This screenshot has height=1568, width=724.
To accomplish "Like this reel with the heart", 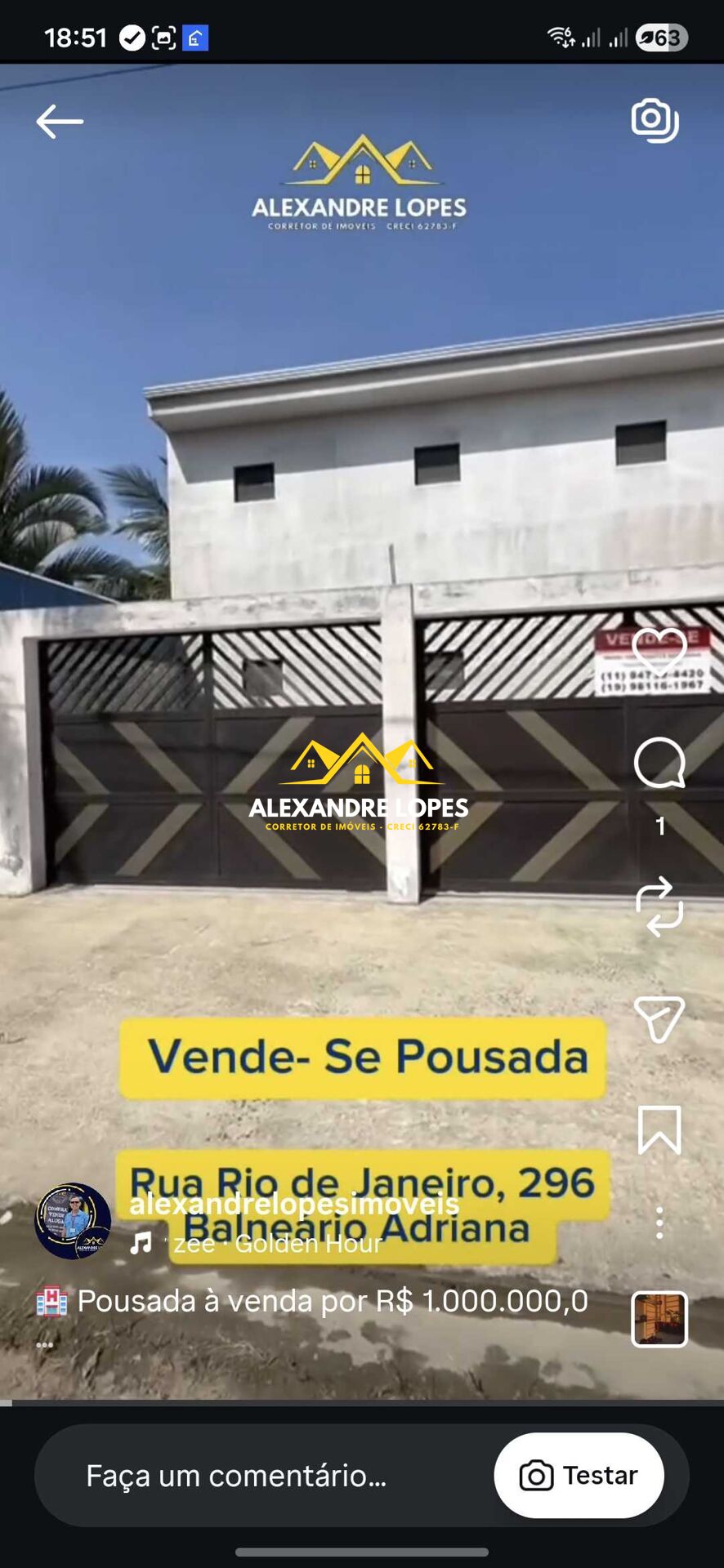I will click(x=659, y=651).
